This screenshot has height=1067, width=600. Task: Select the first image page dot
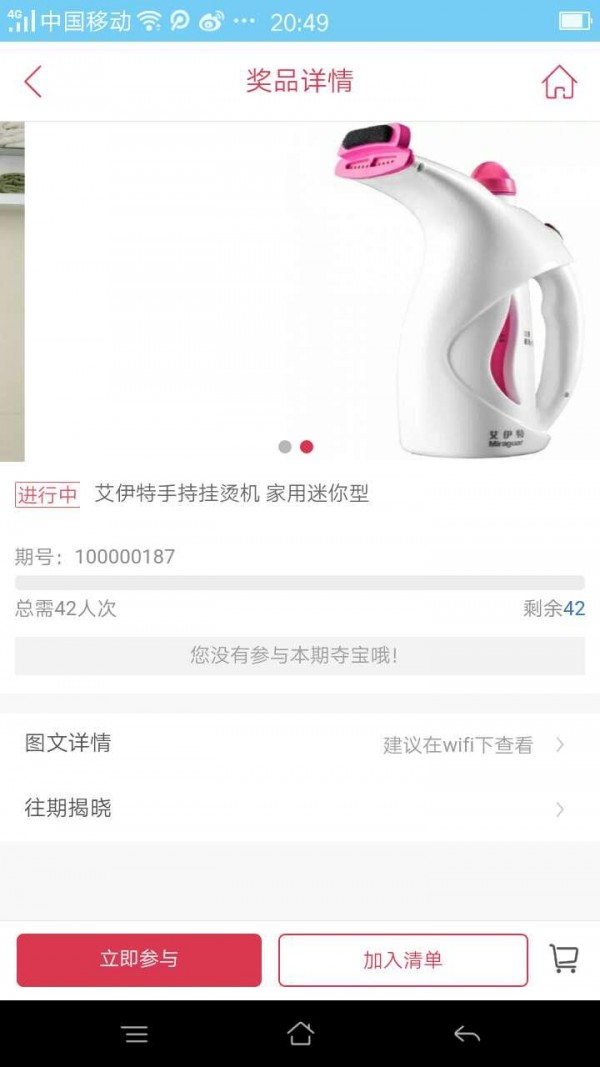coord(285,447)
